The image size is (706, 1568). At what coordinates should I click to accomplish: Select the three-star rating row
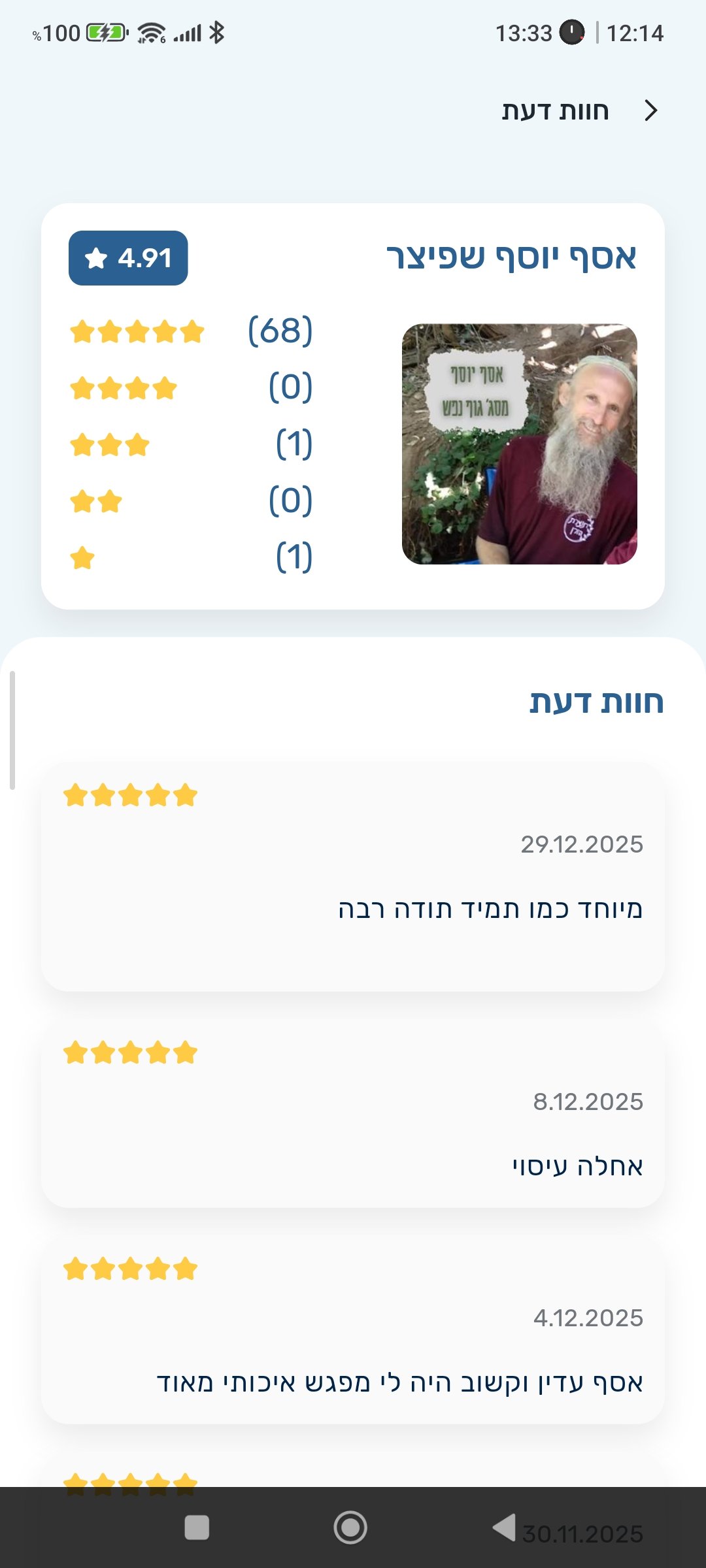(x=109, y=444)
